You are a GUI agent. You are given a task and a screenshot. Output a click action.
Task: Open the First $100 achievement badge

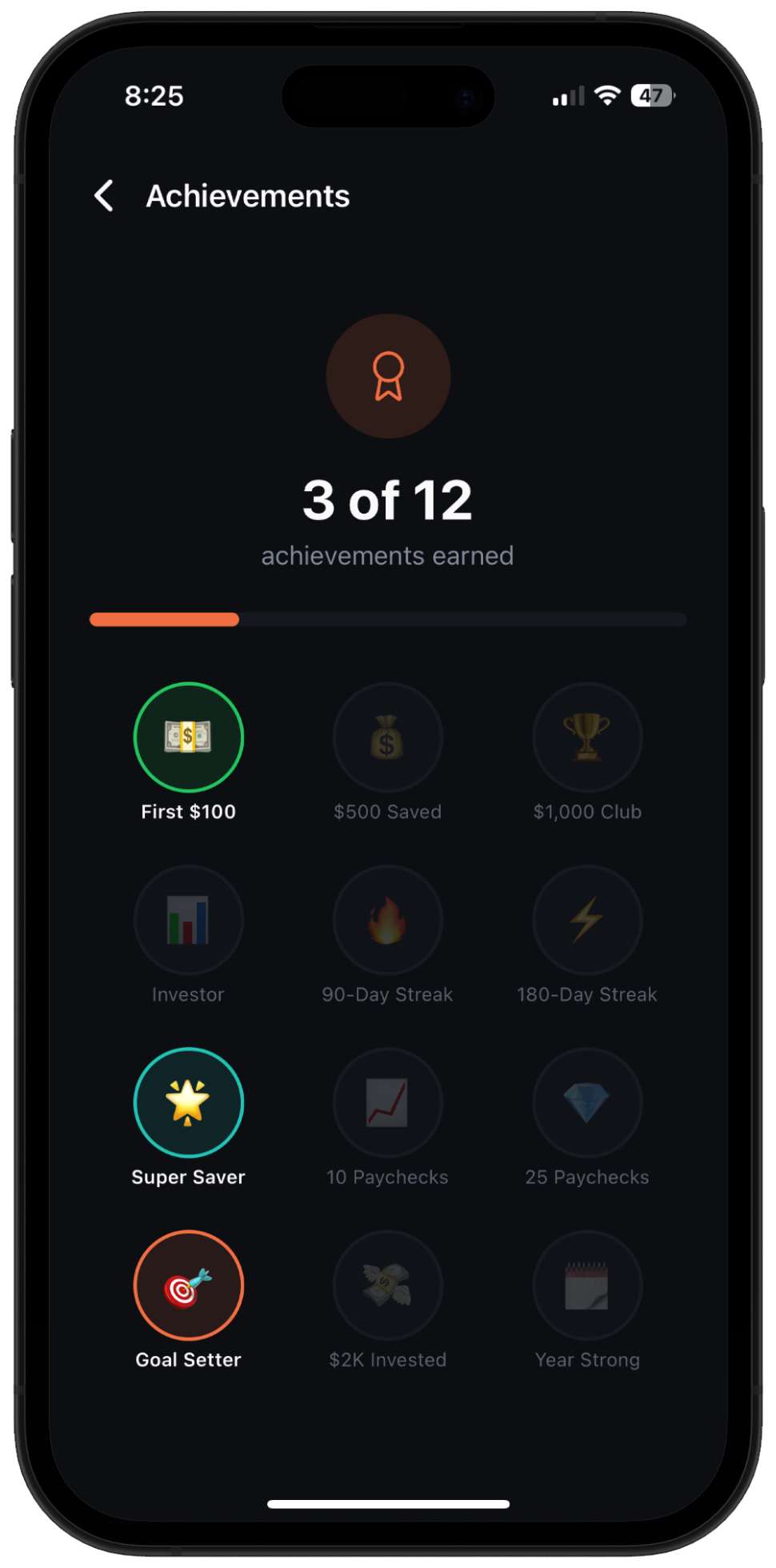click(x=189, y=738)
